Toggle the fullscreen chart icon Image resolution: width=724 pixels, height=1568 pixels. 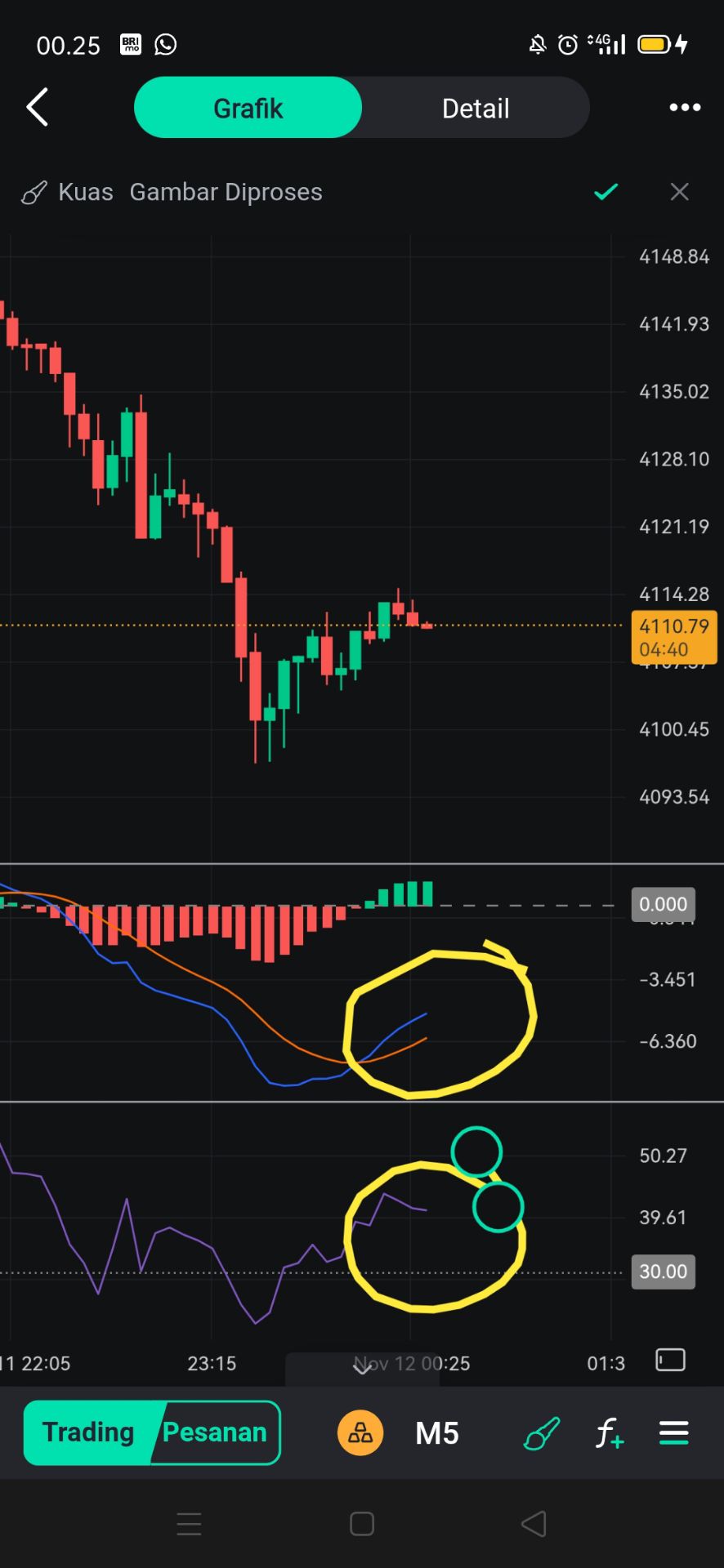[x=670, y=1360]
